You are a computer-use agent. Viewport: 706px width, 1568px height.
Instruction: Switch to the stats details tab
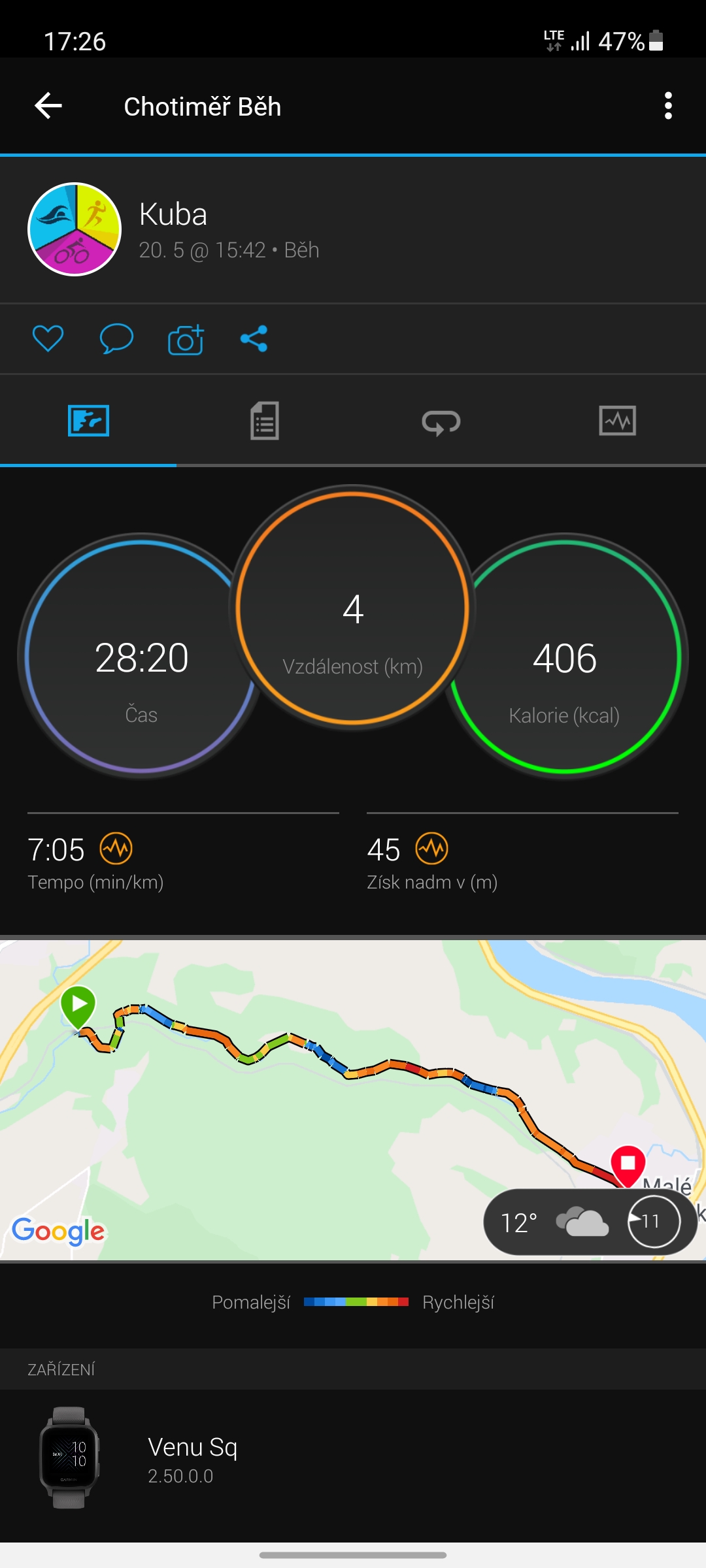[265, 421]
